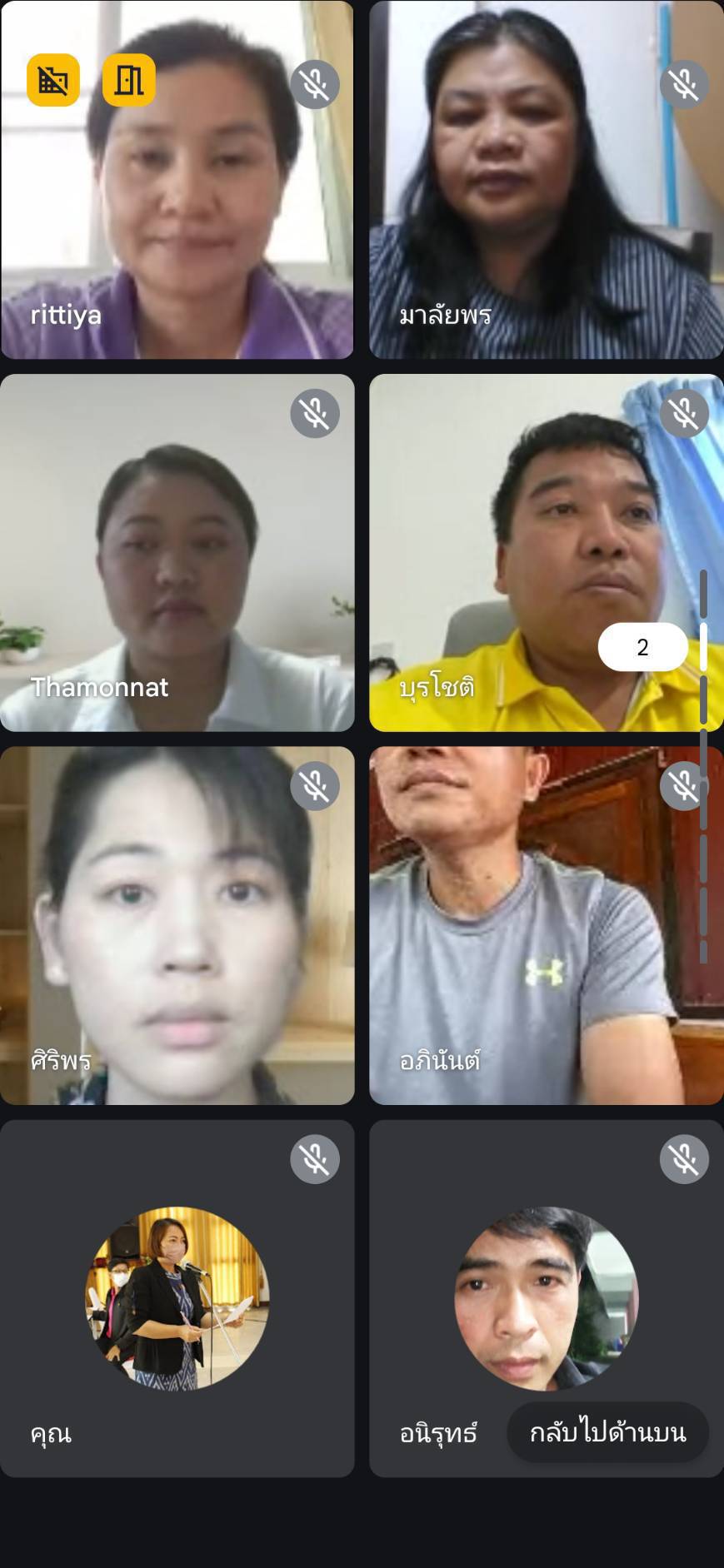The width and height of the screenshot is (724, 1568).
Task: Tap the yellow room icon beside it
Action: 128,80
